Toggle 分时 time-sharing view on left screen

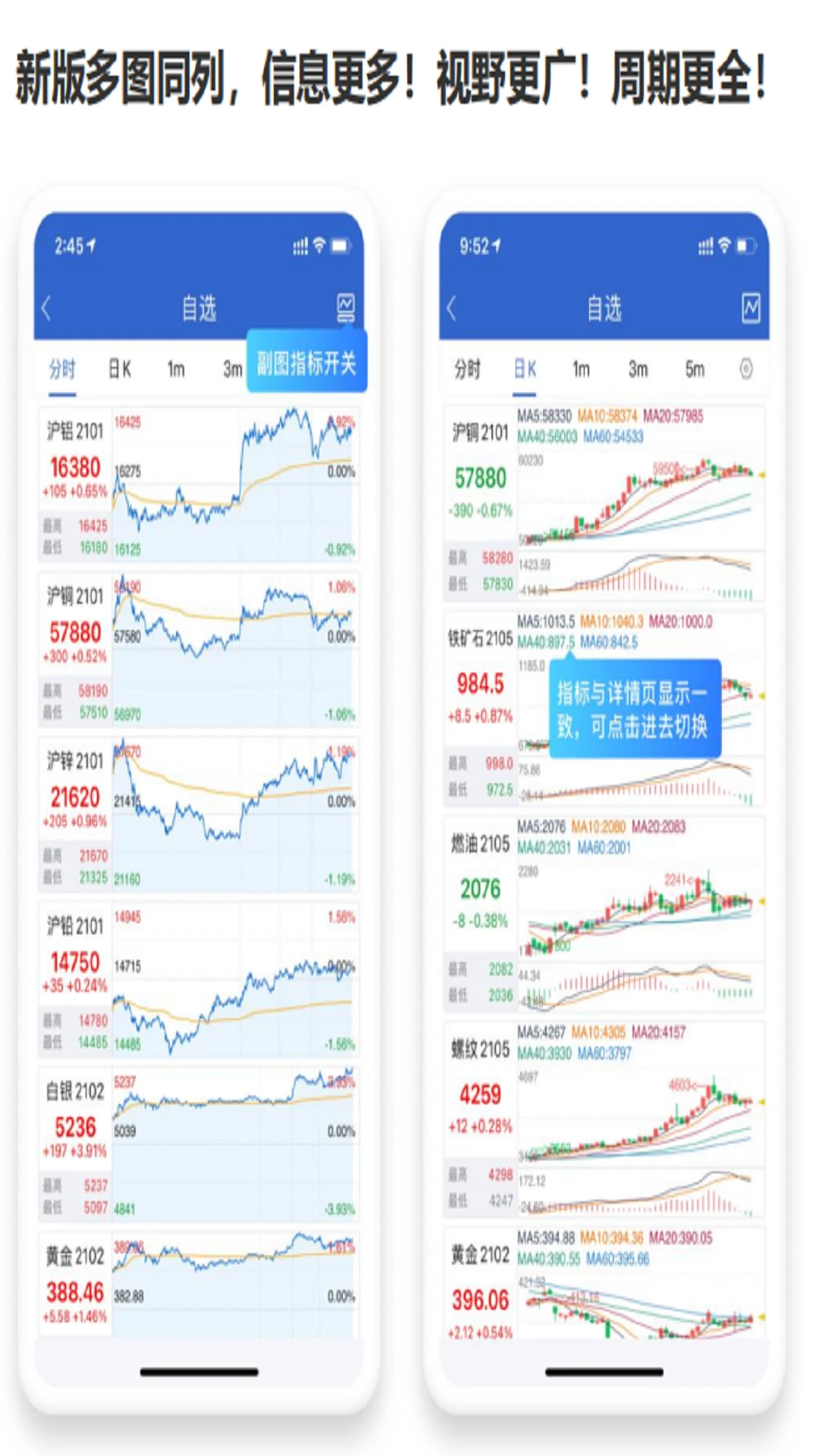pos(64,369)
